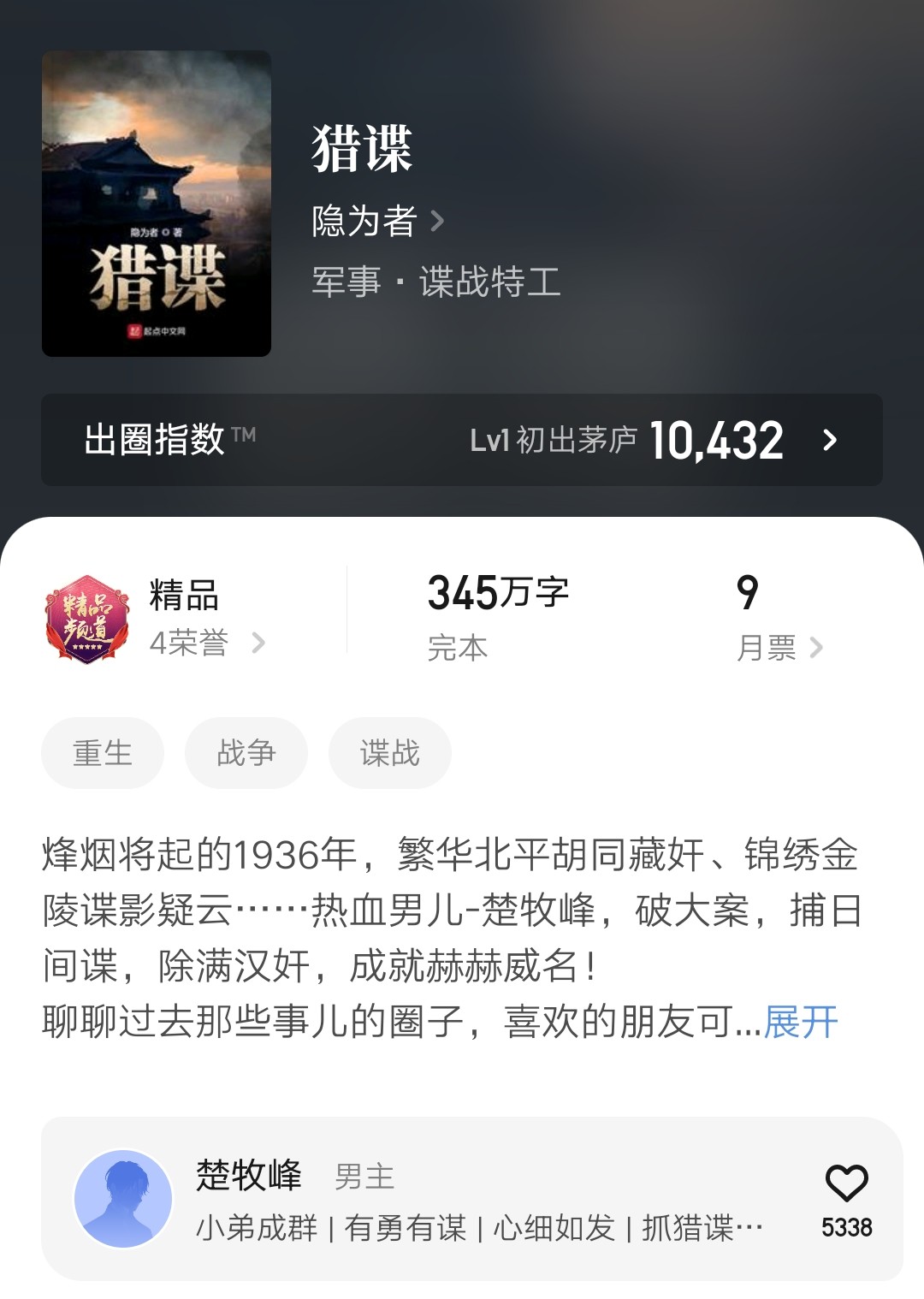This screenshot has height=1299, width=924.
Task: Open author 隐为者's page
Action: pyautogui.click(x=377, y=222)
